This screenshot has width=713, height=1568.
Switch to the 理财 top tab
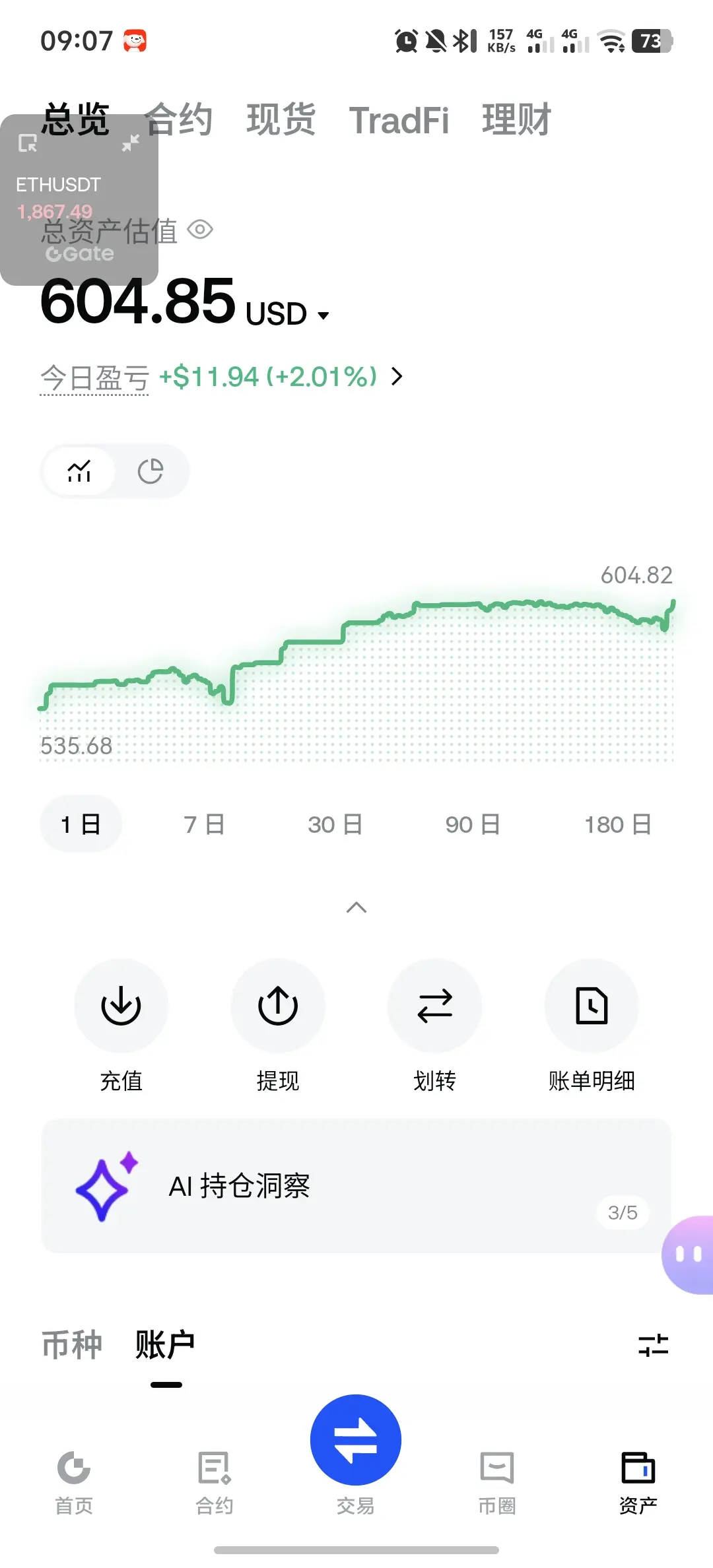[516, 120]
